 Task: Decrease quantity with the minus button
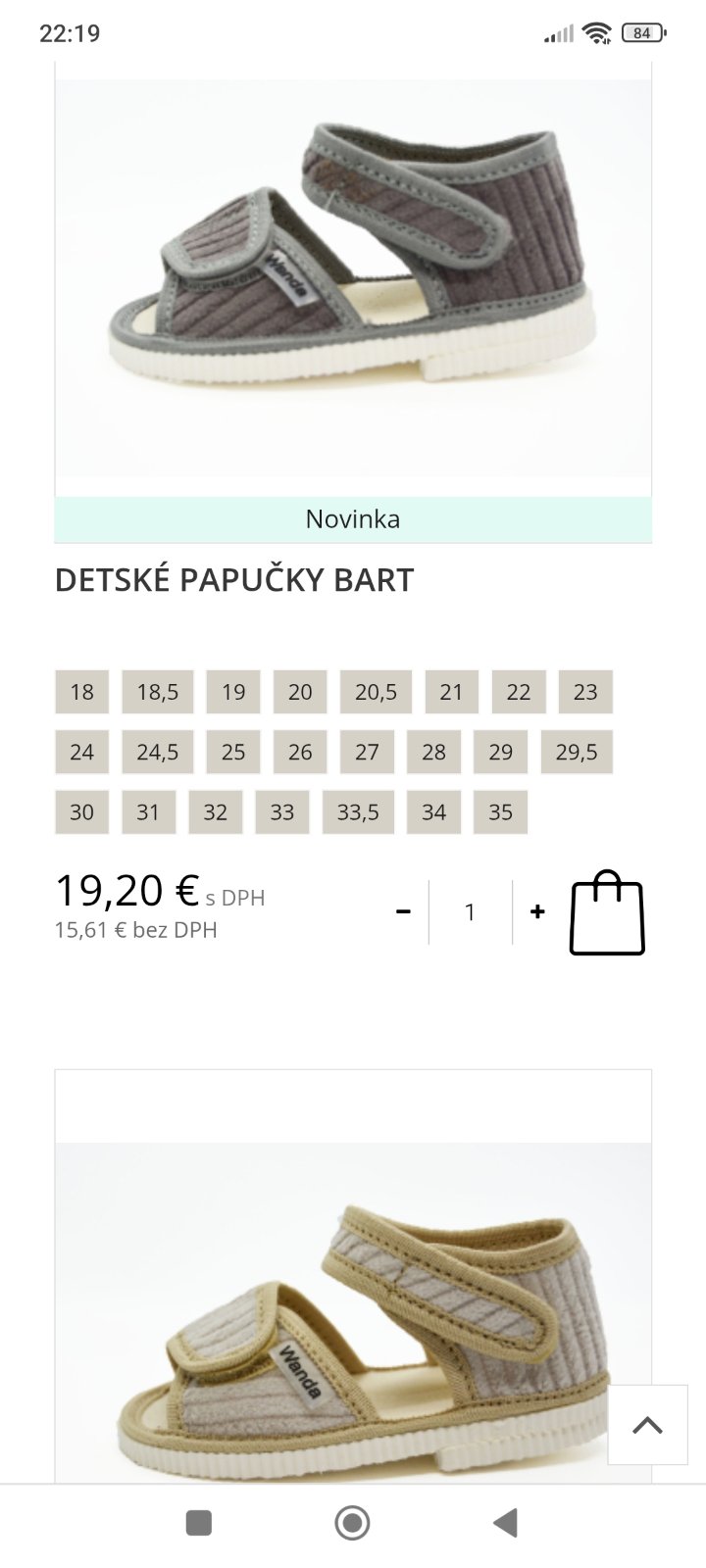click(x=403, y=911)
